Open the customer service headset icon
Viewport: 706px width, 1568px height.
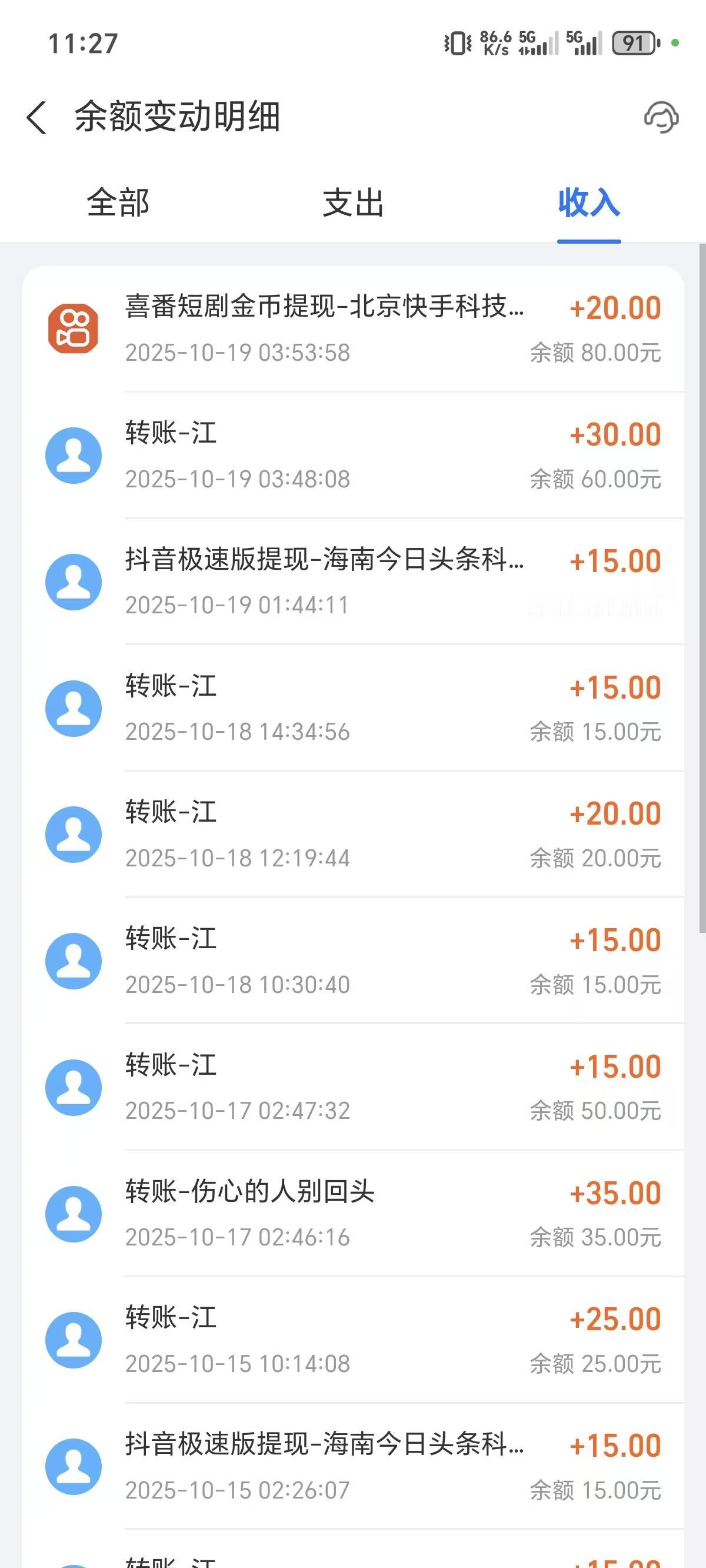point(661,117)
